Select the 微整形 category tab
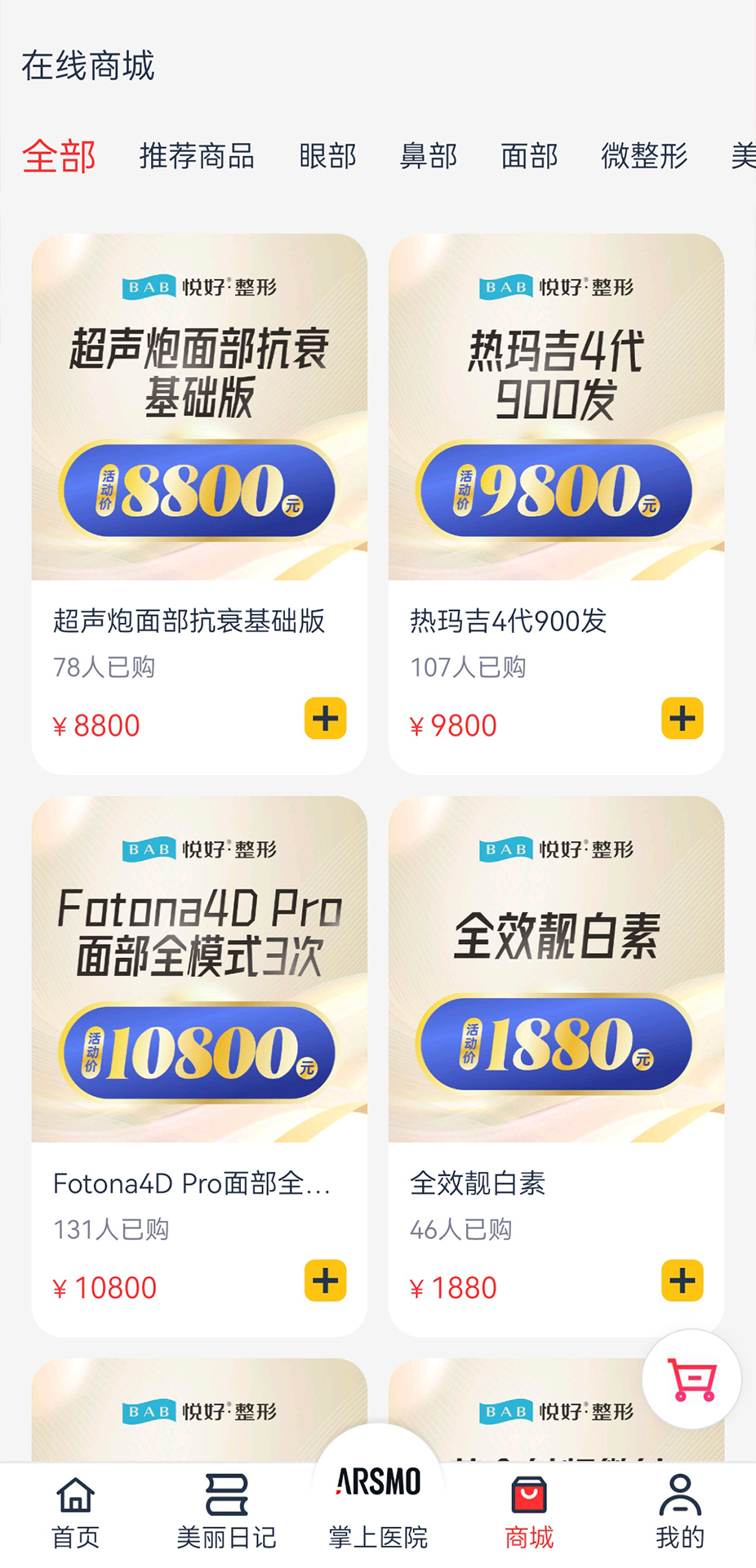The width and height of the screenshot is (756, 1568). 644,157
